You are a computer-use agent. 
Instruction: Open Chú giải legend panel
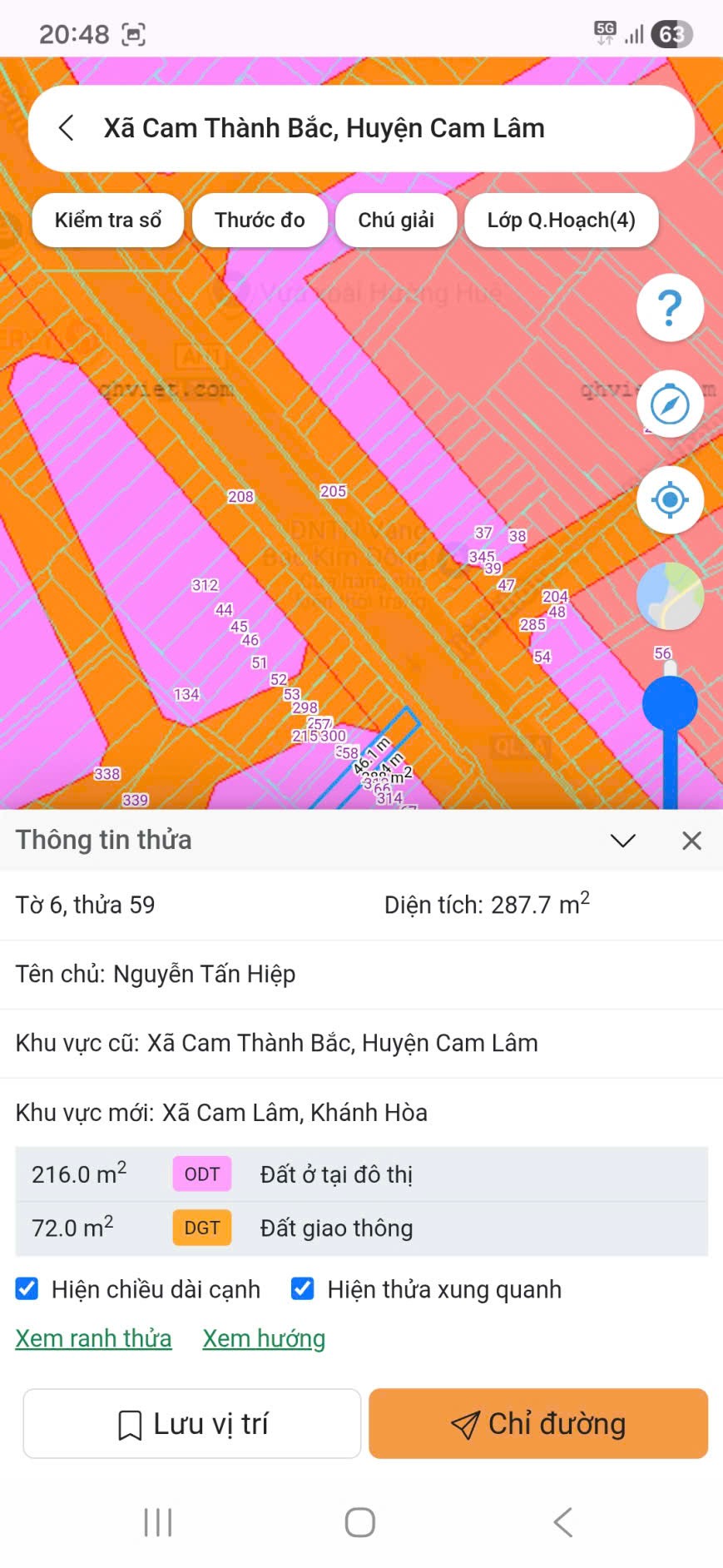396,220
